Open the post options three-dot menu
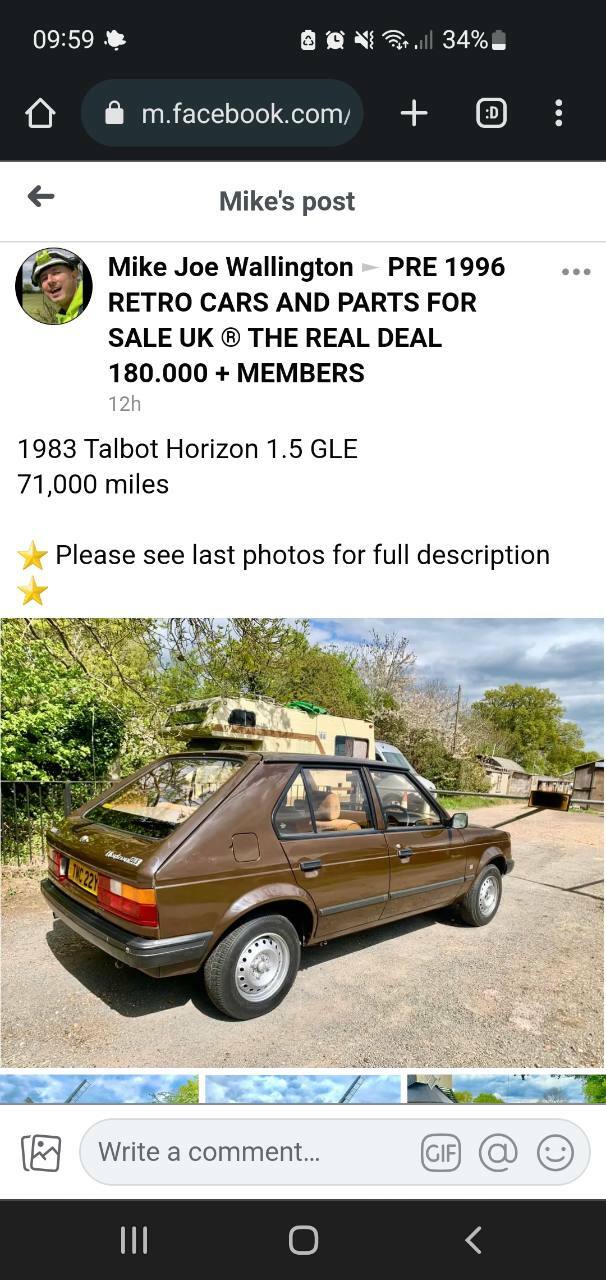This screenshot has height=1280, width=606. 576,272
